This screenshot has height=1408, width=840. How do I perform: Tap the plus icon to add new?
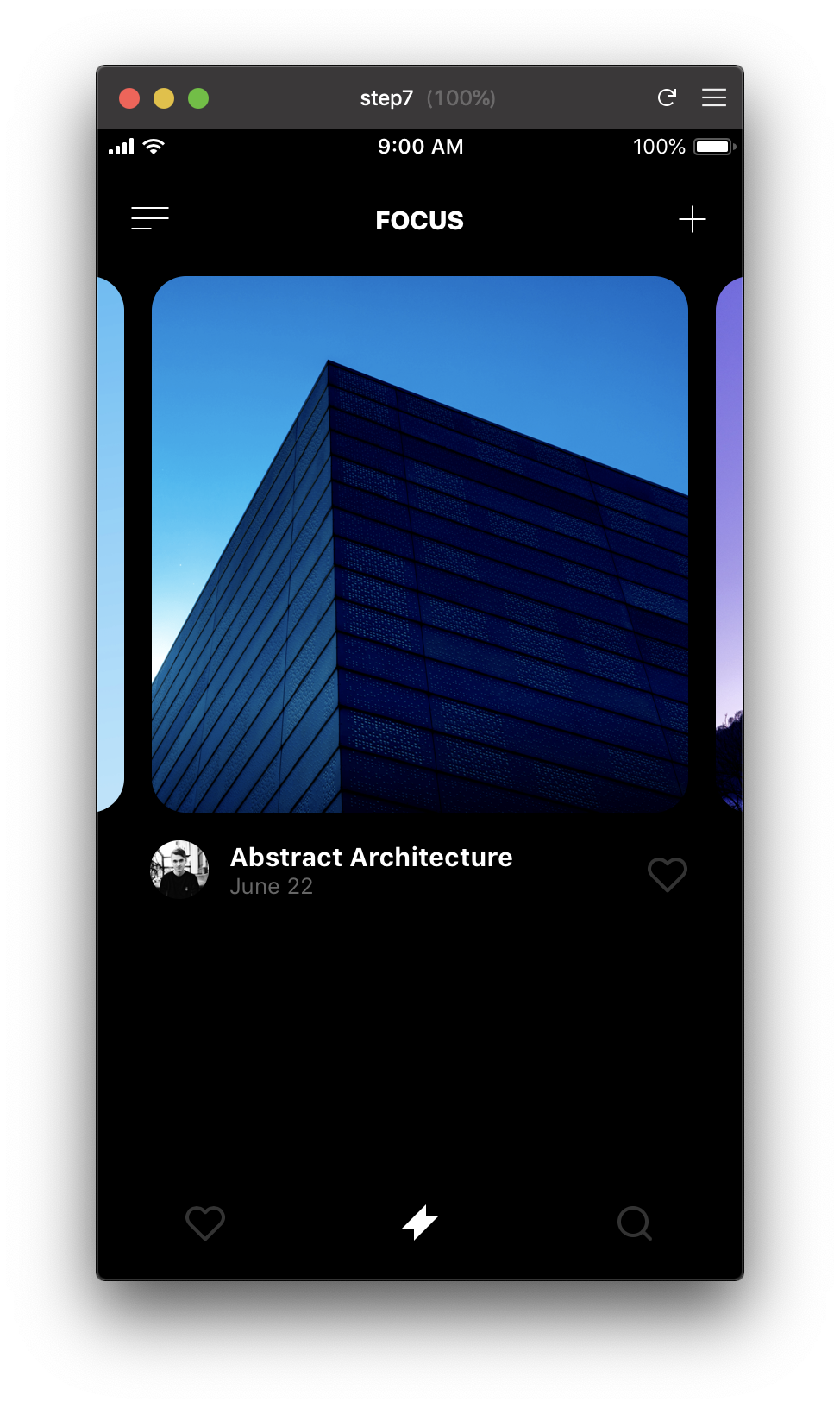692,219
